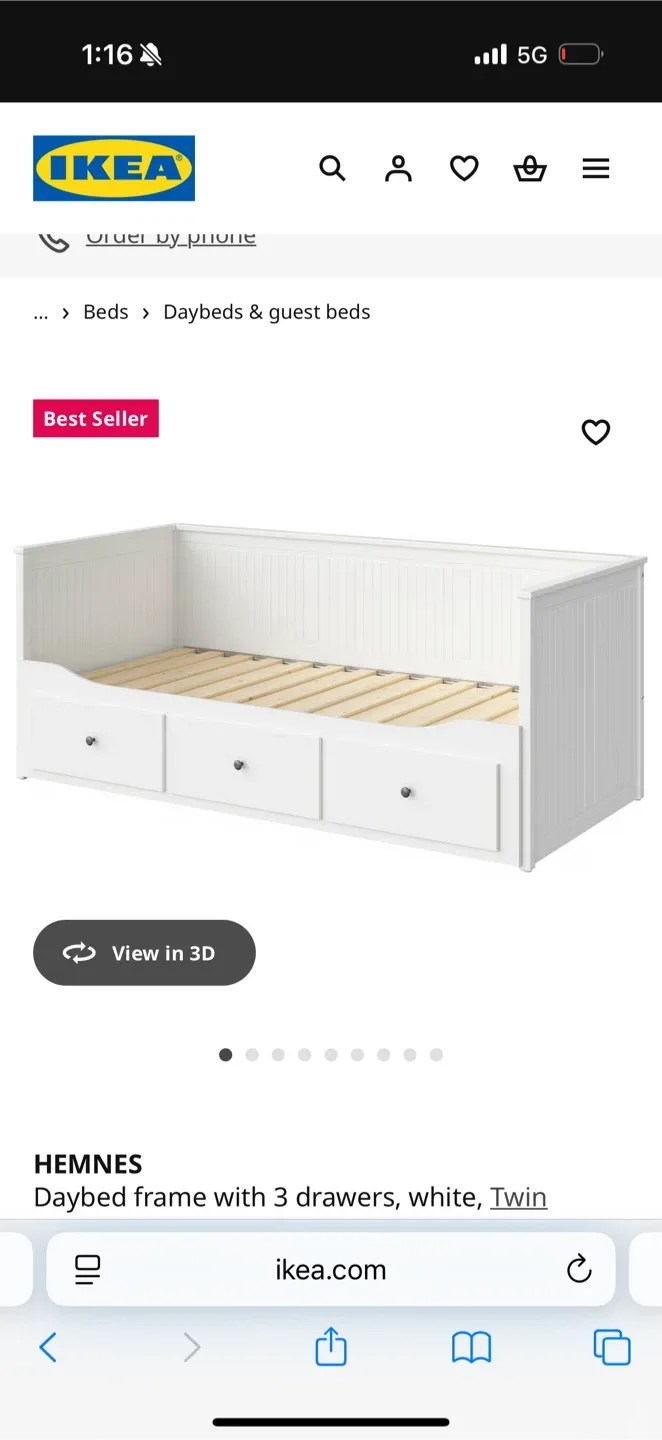Reload the page
The image size is (662, 1440).
pos(579,1270)
